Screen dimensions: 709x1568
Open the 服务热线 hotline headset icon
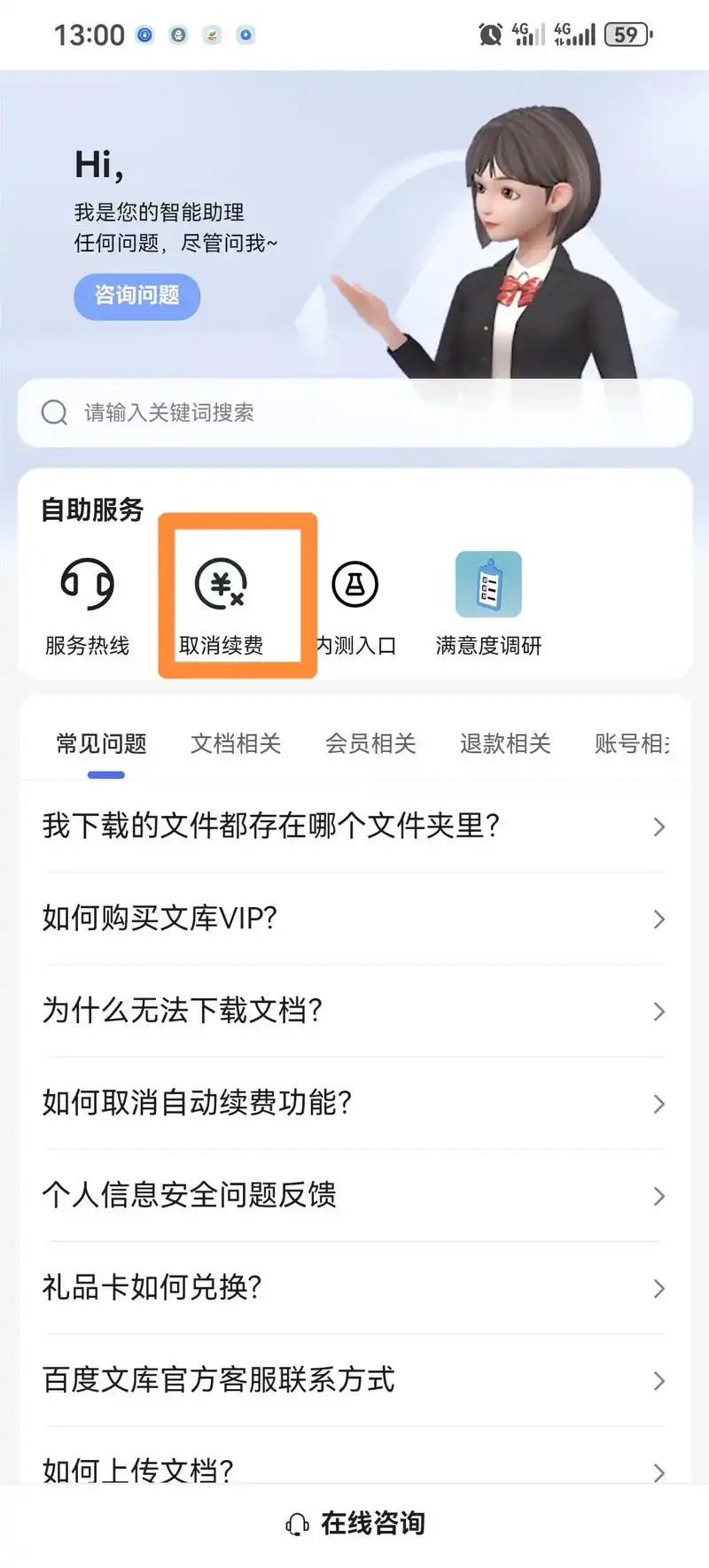click(x=86, y=585)
